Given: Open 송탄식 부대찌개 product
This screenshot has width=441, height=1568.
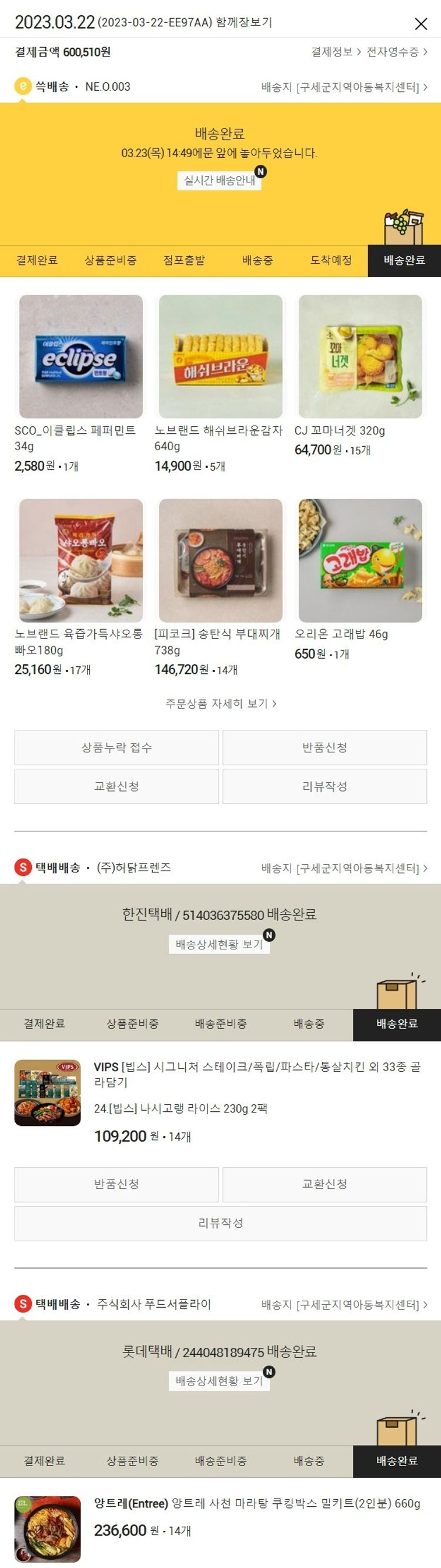Looking at the screenshot, I should click(220, 560).
